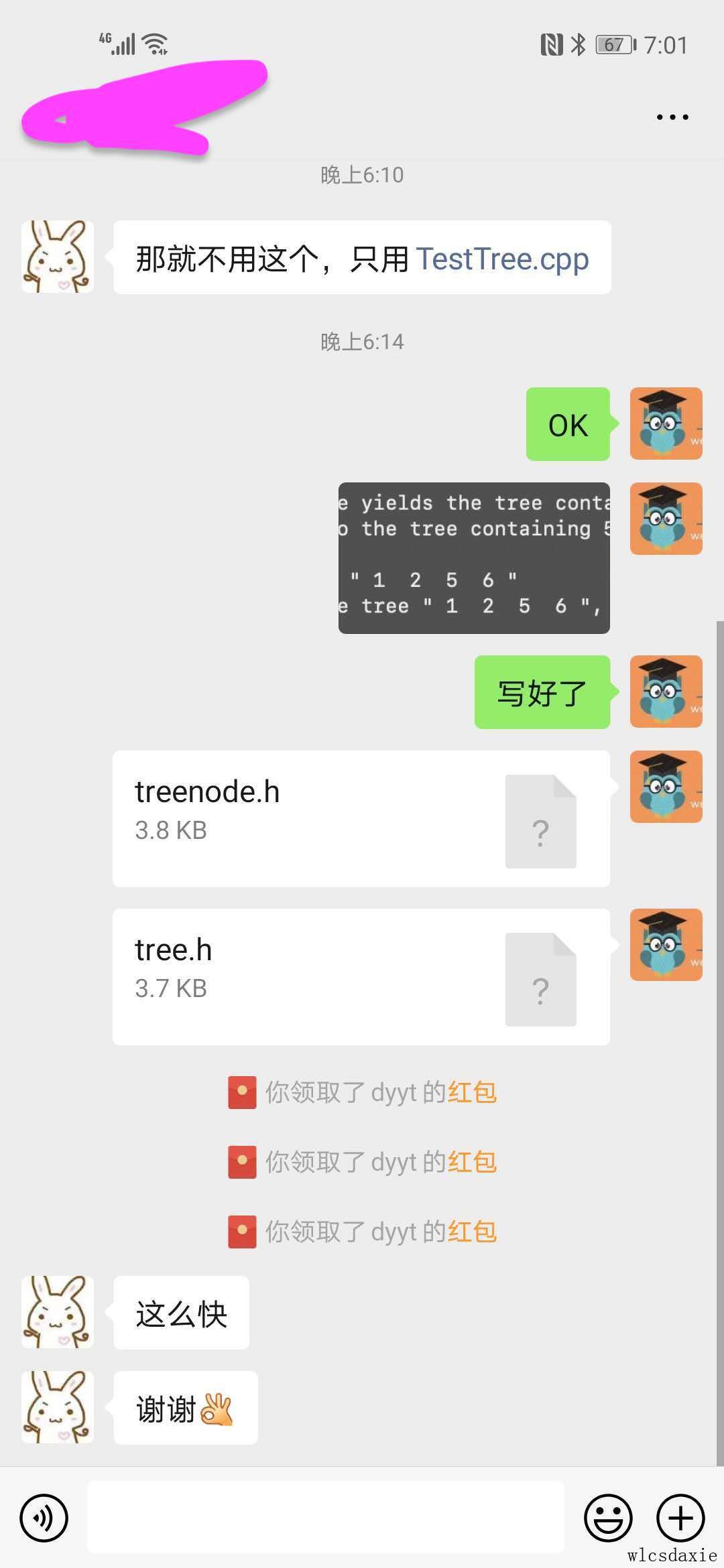The width and height of the screenshot is (724, 1568).
Task: Open the emoji sticker panel
Action: pyautogui.click(x=608, y=1517)
